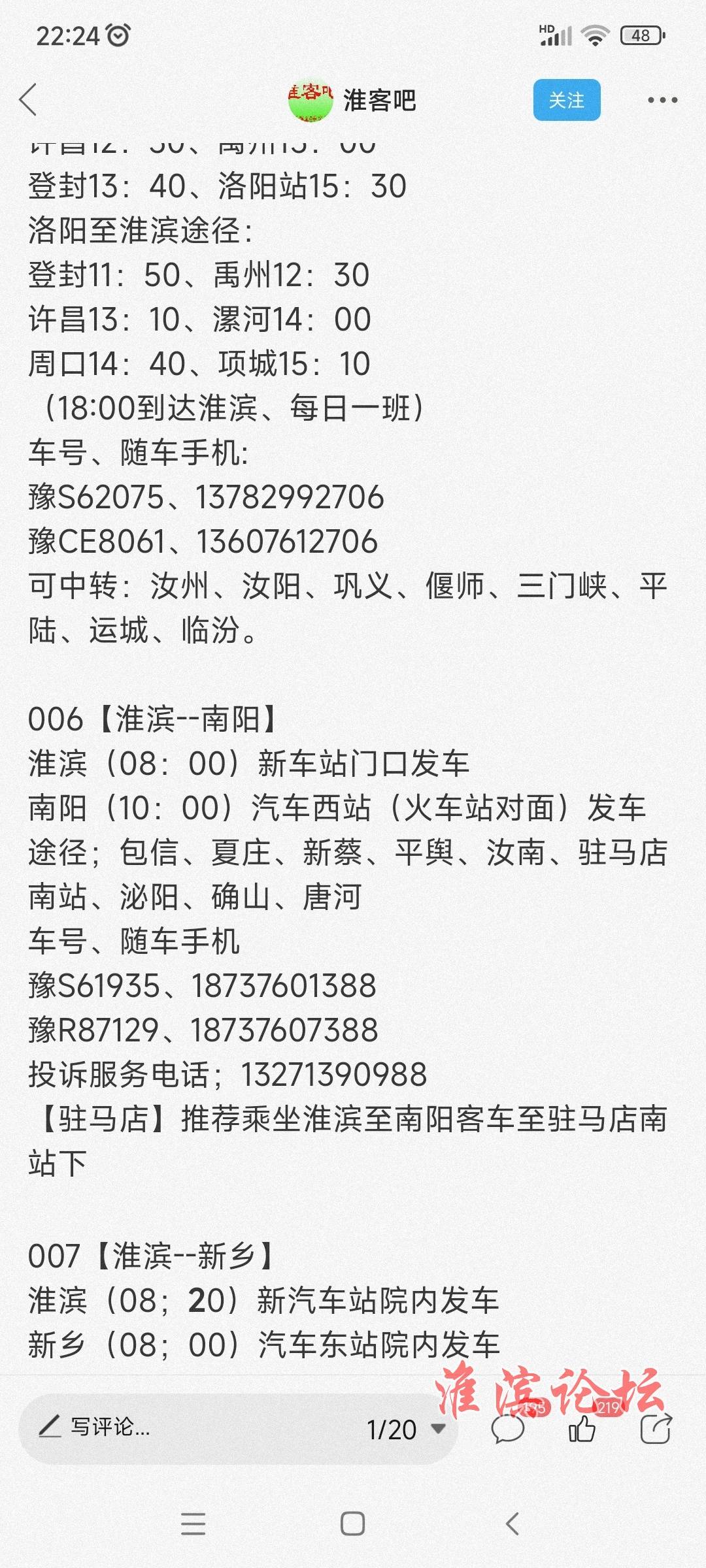Open the 淮客吧 forum avatar

(311, 100)
